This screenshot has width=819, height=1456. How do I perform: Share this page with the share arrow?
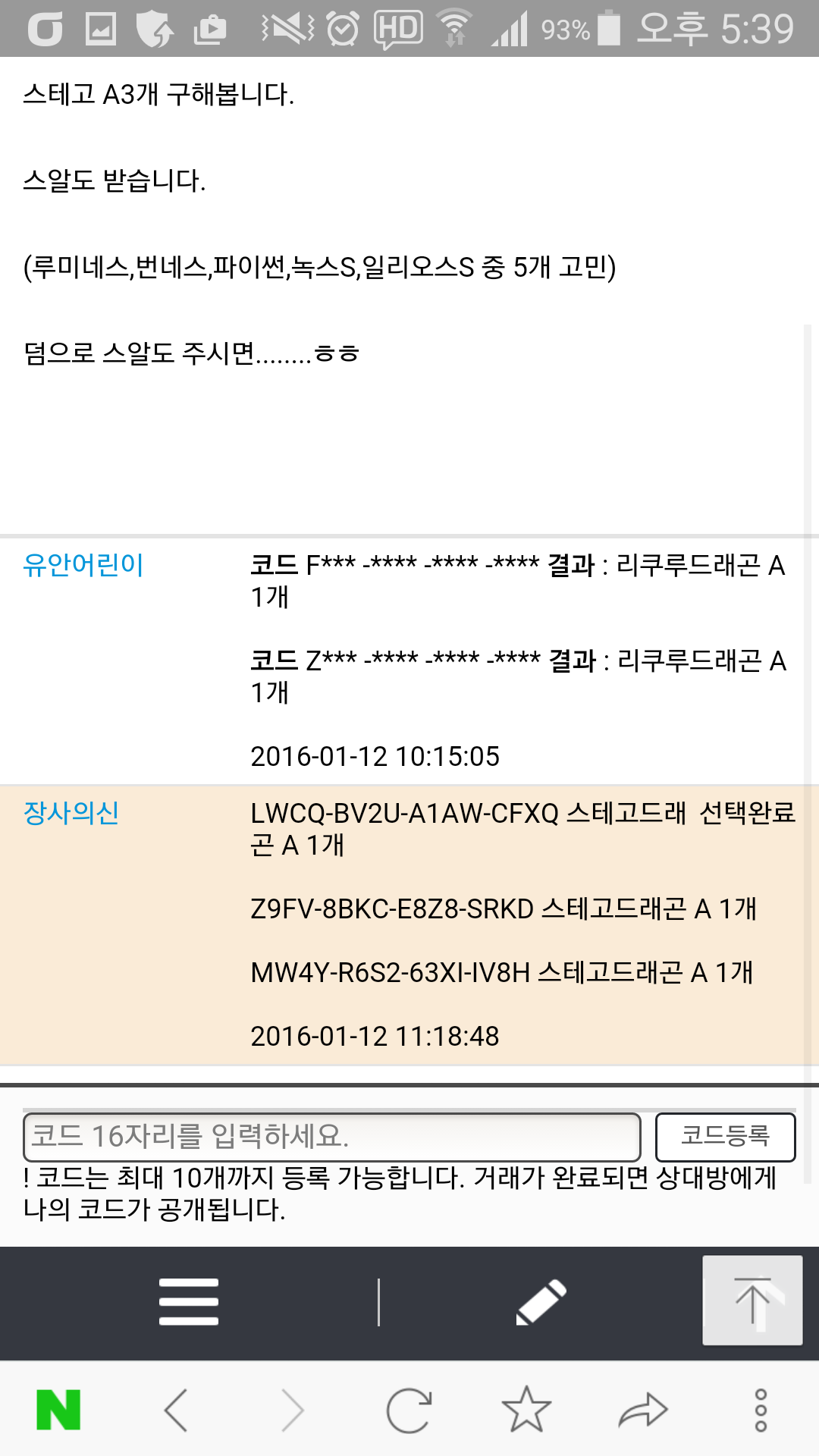643,1410
